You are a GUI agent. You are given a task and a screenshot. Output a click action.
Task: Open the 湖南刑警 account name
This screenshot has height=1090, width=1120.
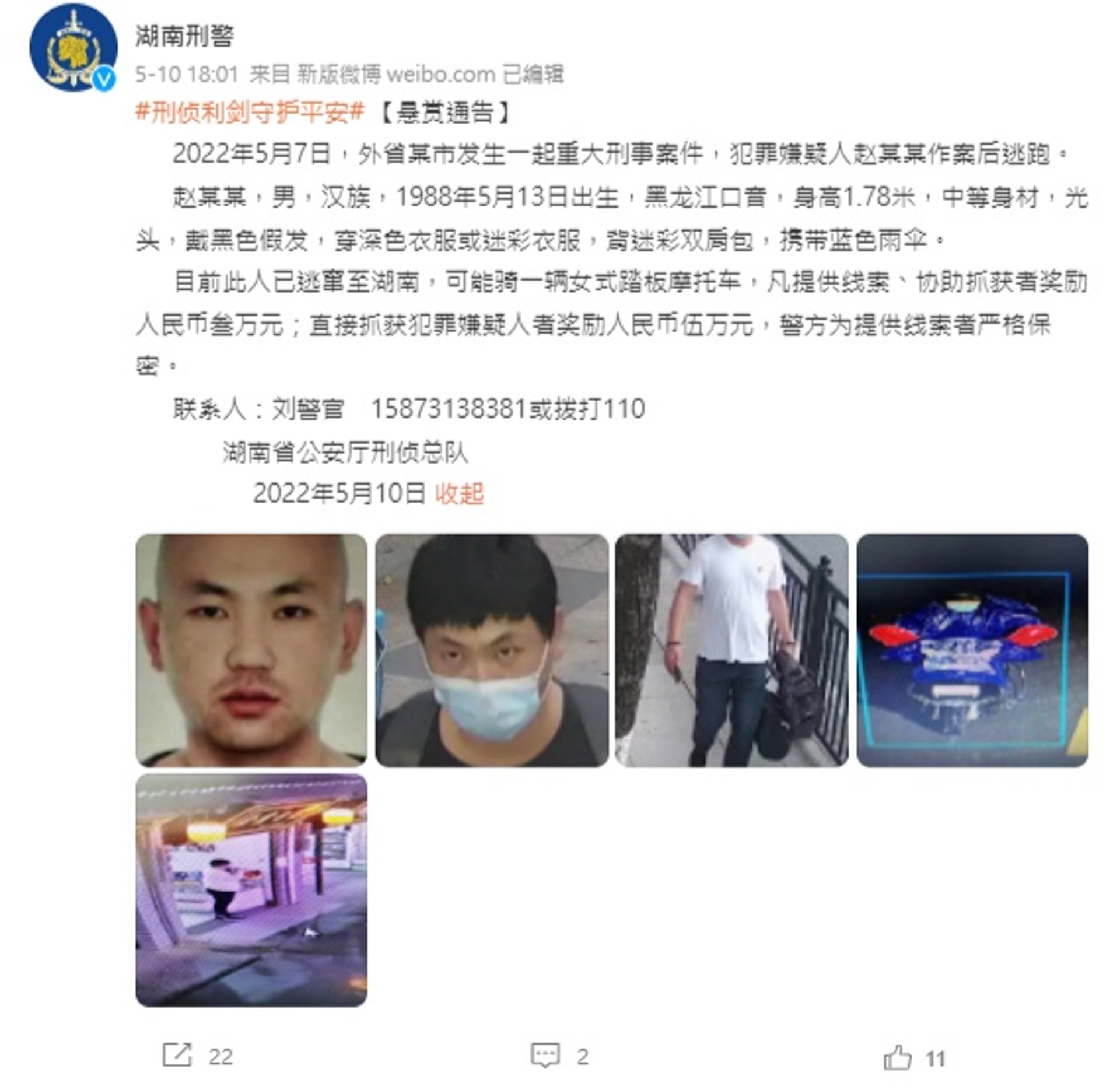coord(184,36)
